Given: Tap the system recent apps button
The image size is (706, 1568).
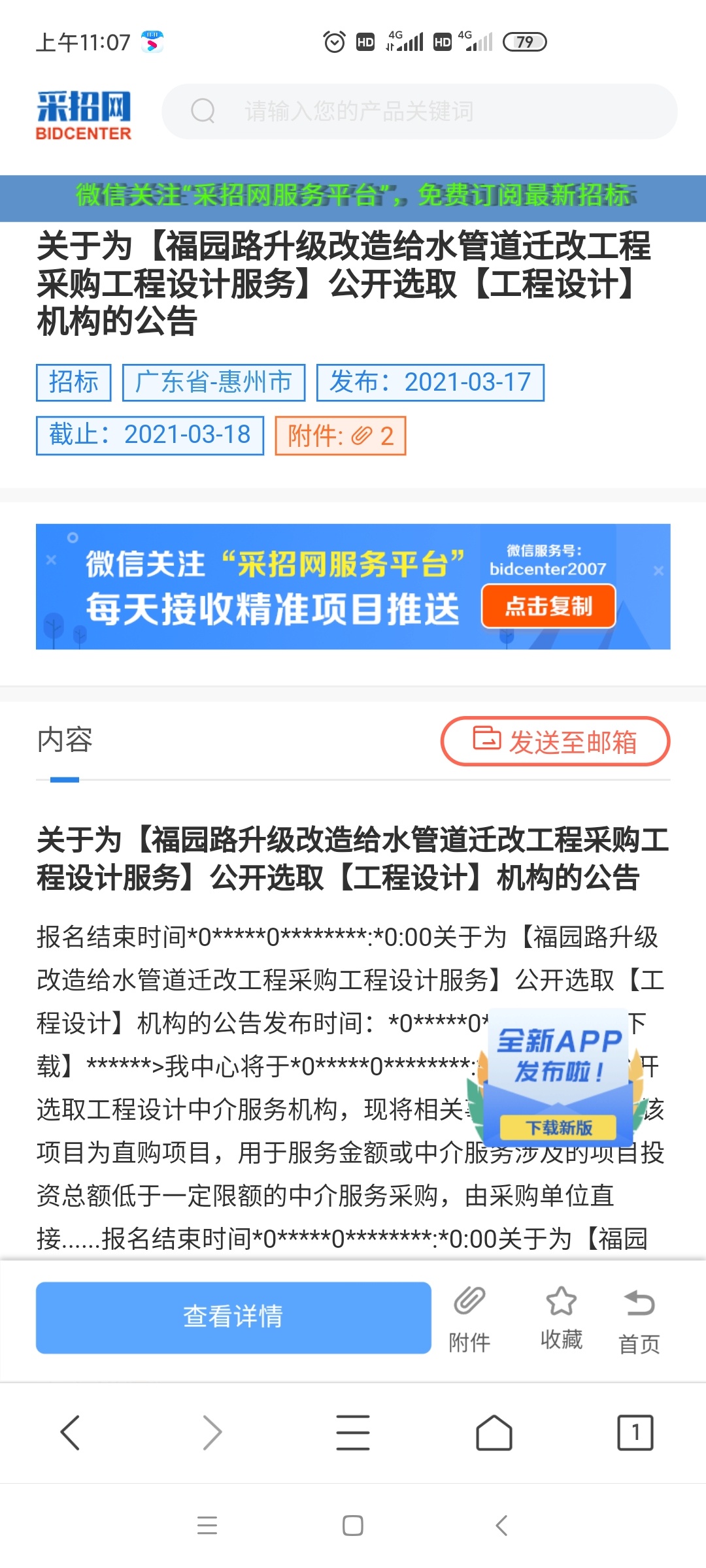Looking at the screenshot, I should 207,1525.
